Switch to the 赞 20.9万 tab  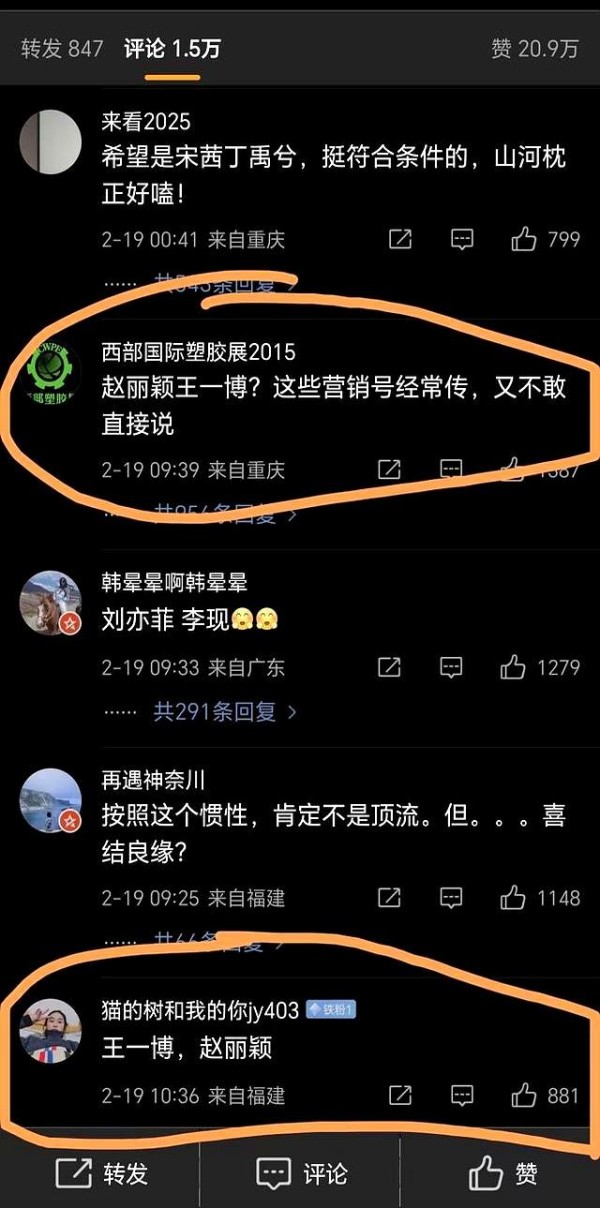click(535, 48)
